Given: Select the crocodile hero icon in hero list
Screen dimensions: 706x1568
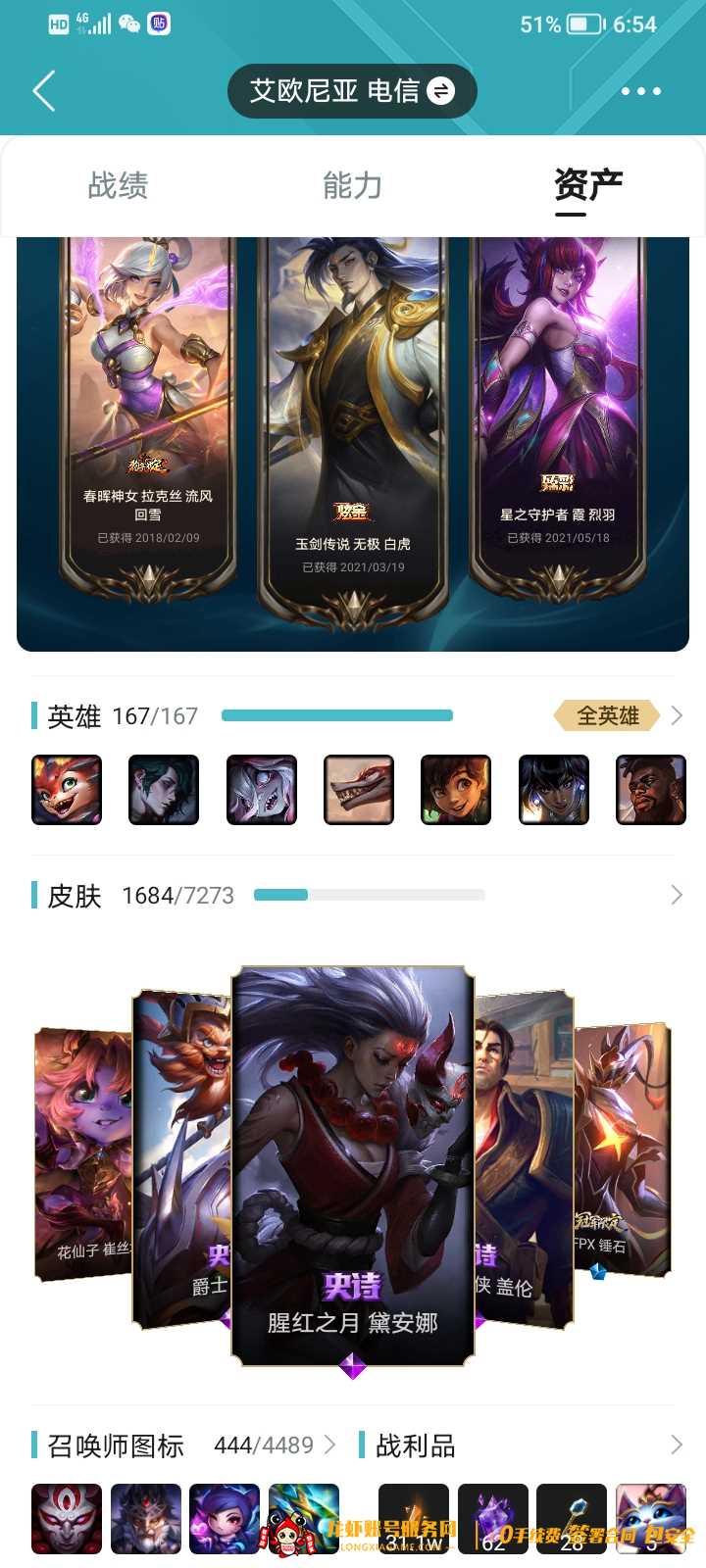Looking at the screenshot, I should tap(358, 789).
